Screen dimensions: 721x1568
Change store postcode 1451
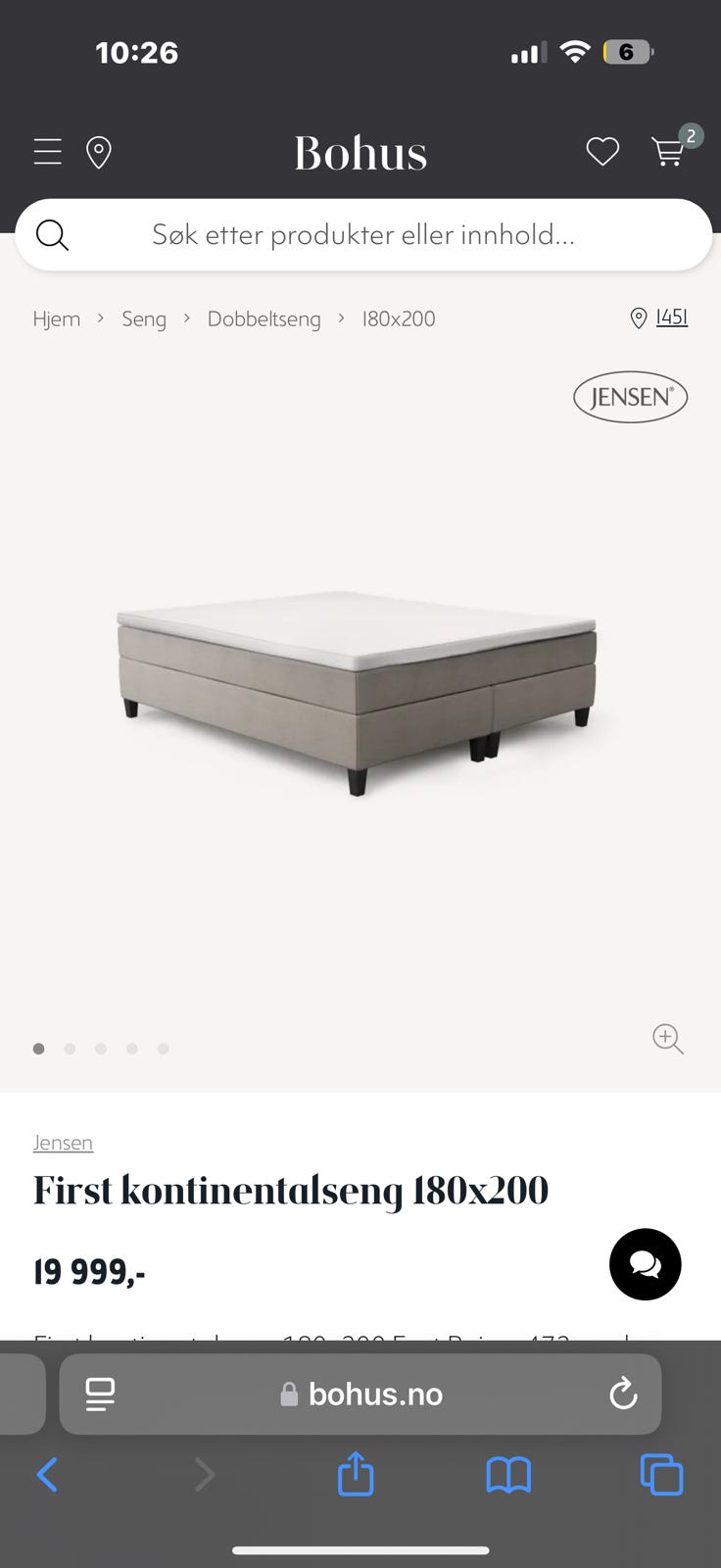coord(670,318)
